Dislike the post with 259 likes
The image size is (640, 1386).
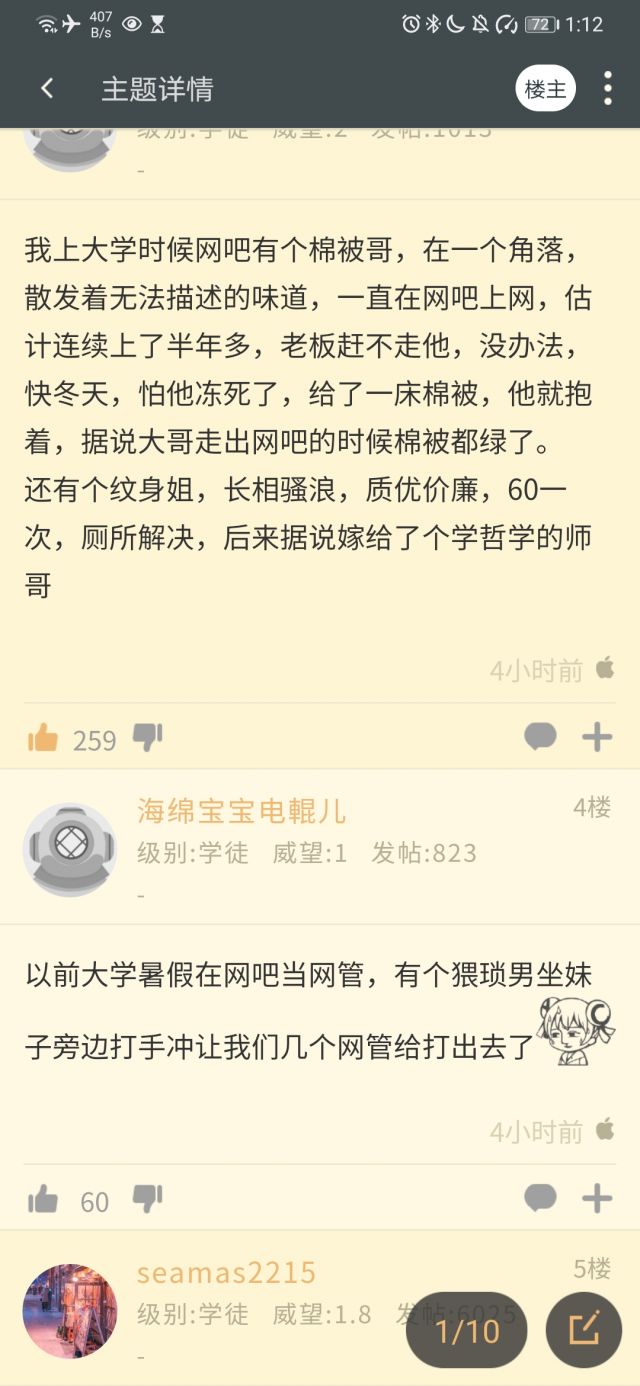pos(148,739)
